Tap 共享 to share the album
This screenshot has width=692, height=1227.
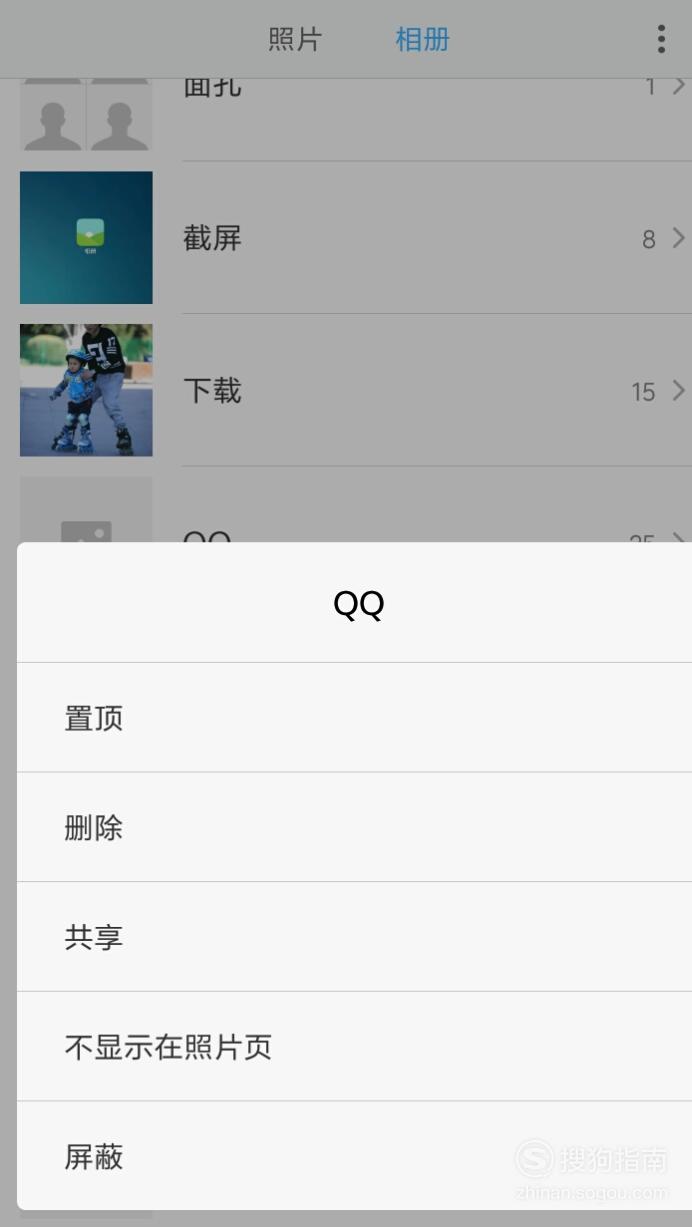(x=354, y=937)
